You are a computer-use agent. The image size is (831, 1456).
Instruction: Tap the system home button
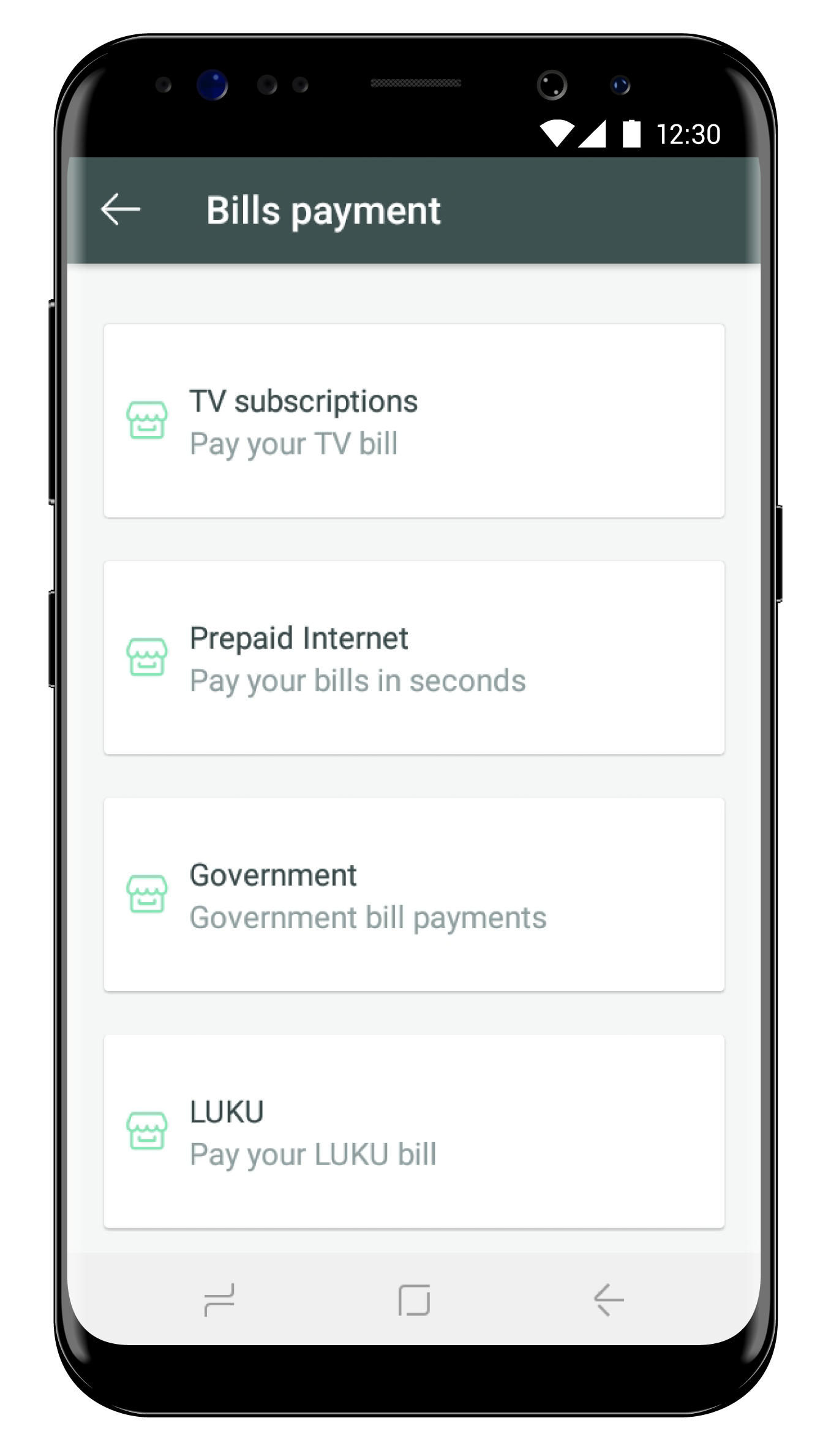[414, 1300]
